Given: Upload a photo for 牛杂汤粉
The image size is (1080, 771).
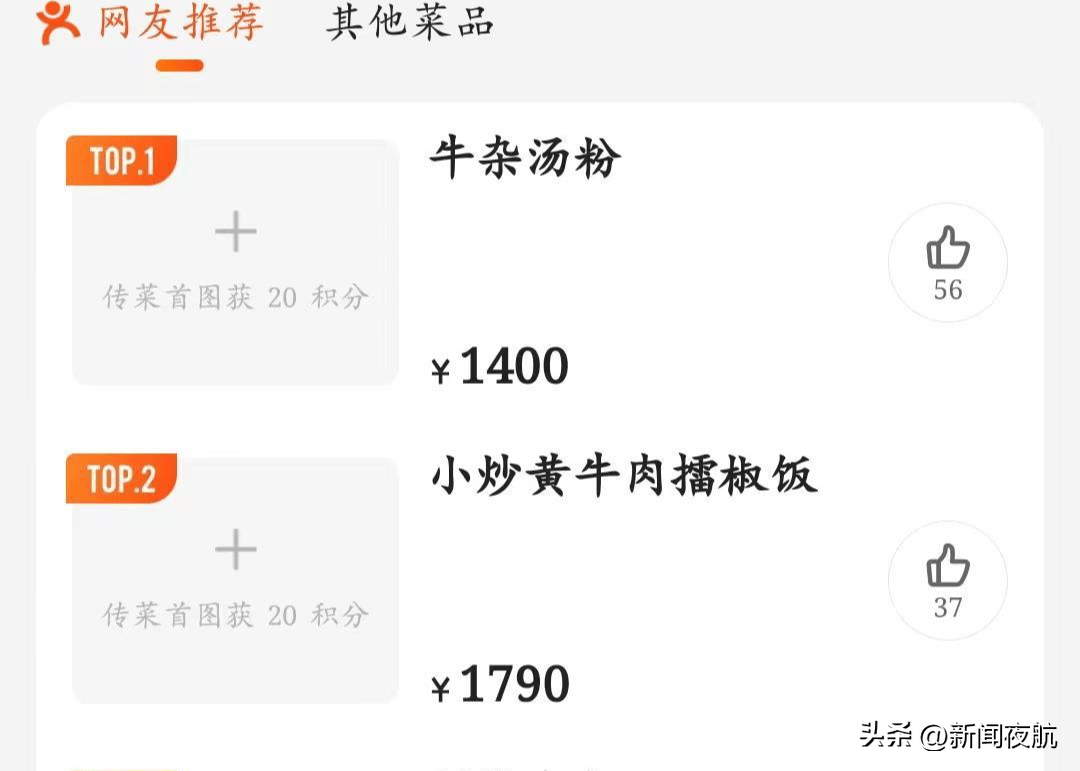Looking at the screenshot, I should click(x=235, y=262).
